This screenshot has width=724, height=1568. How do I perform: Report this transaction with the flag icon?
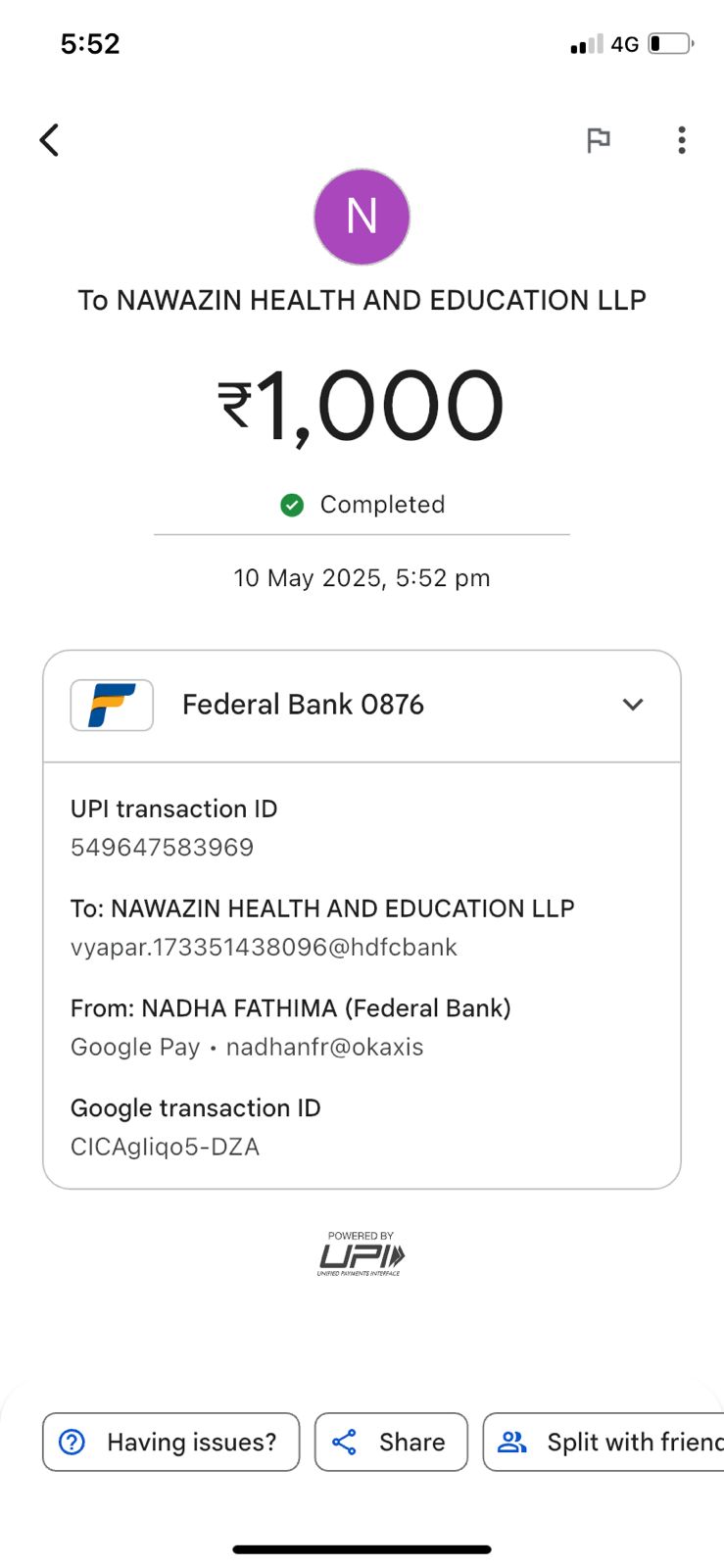click(x=598, y=140)
